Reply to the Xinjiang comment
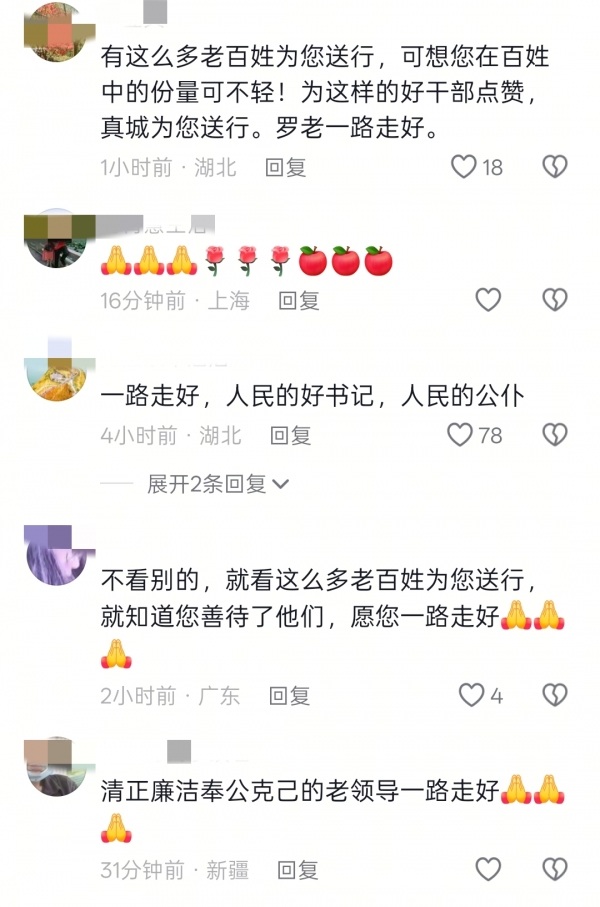This screenshot has width=600, height=907. point(298,869)
